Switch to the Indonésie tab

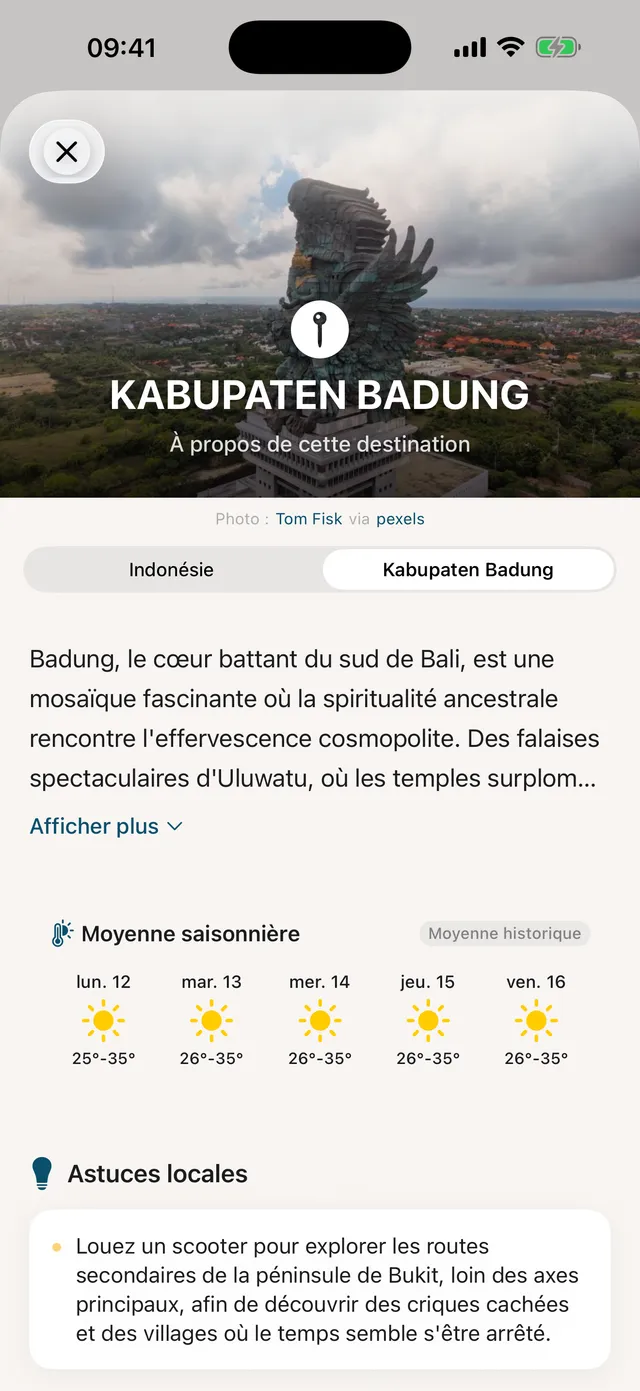[171, 570]
